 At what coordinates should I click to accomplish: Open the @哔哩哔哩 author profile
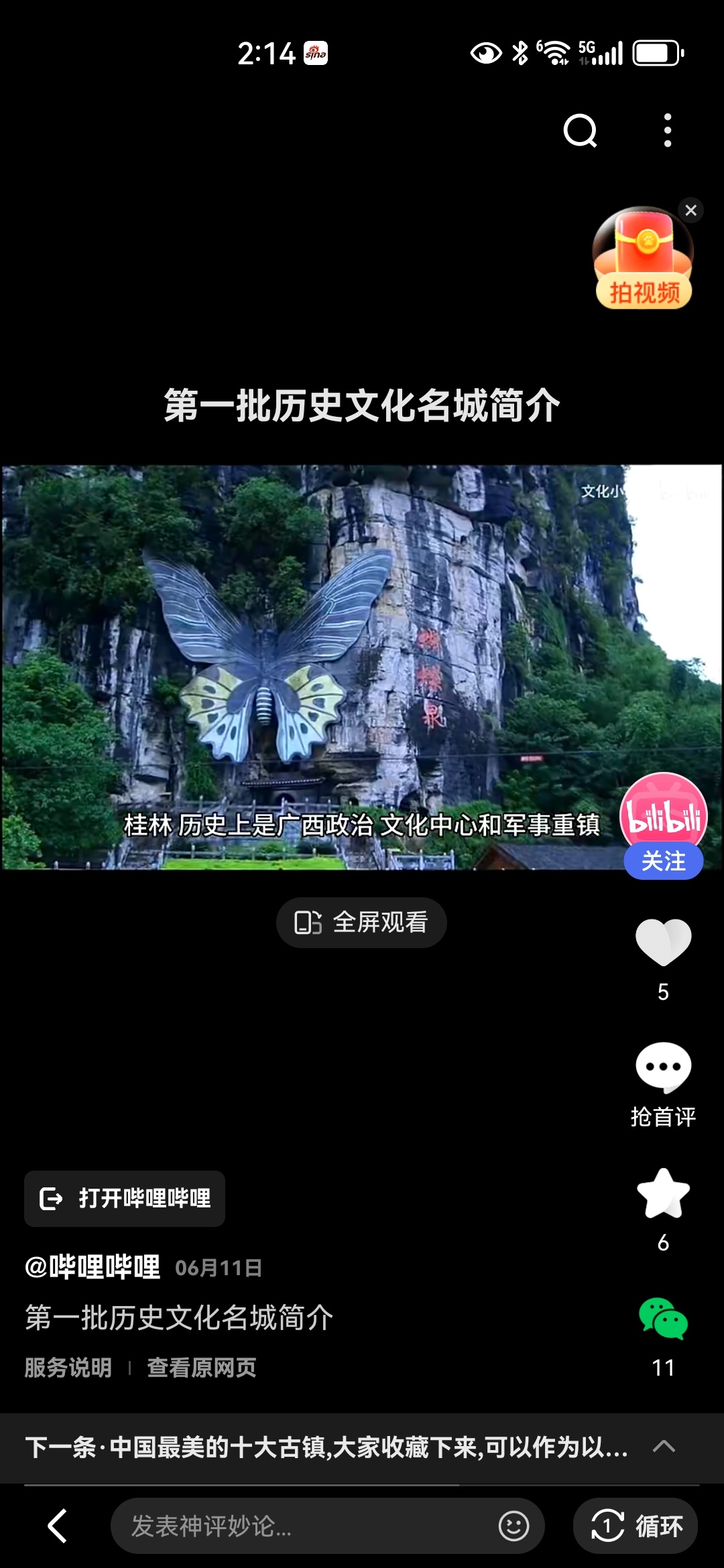(x=93, y=1267)
